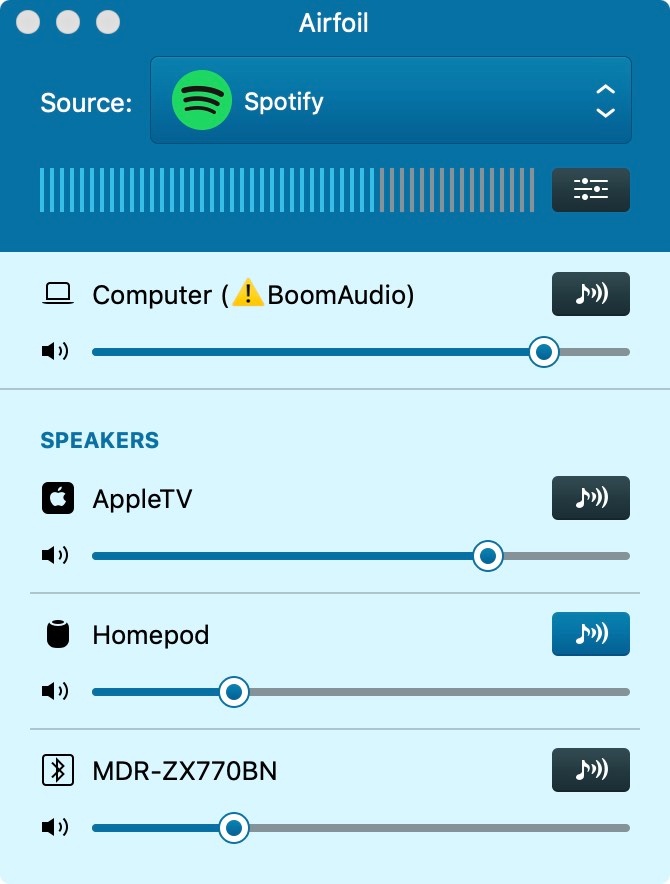The width and height of the screenshot is (670, 884).
Task: Set volume on the MDR-ZX770BN slider
Action: 234,828
